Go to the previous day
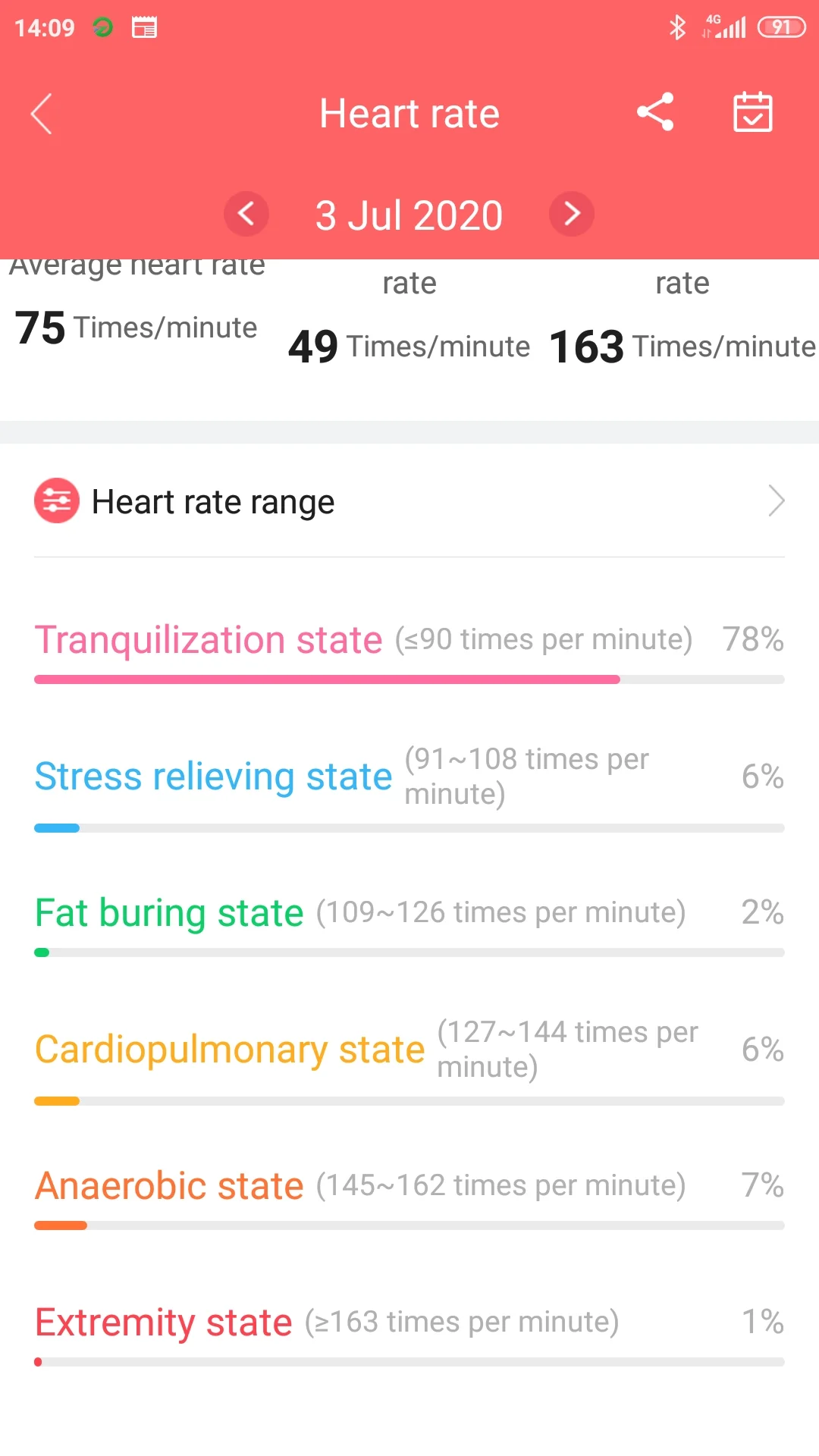Screen dimensions: 819x1456 (x=246, y=214)
